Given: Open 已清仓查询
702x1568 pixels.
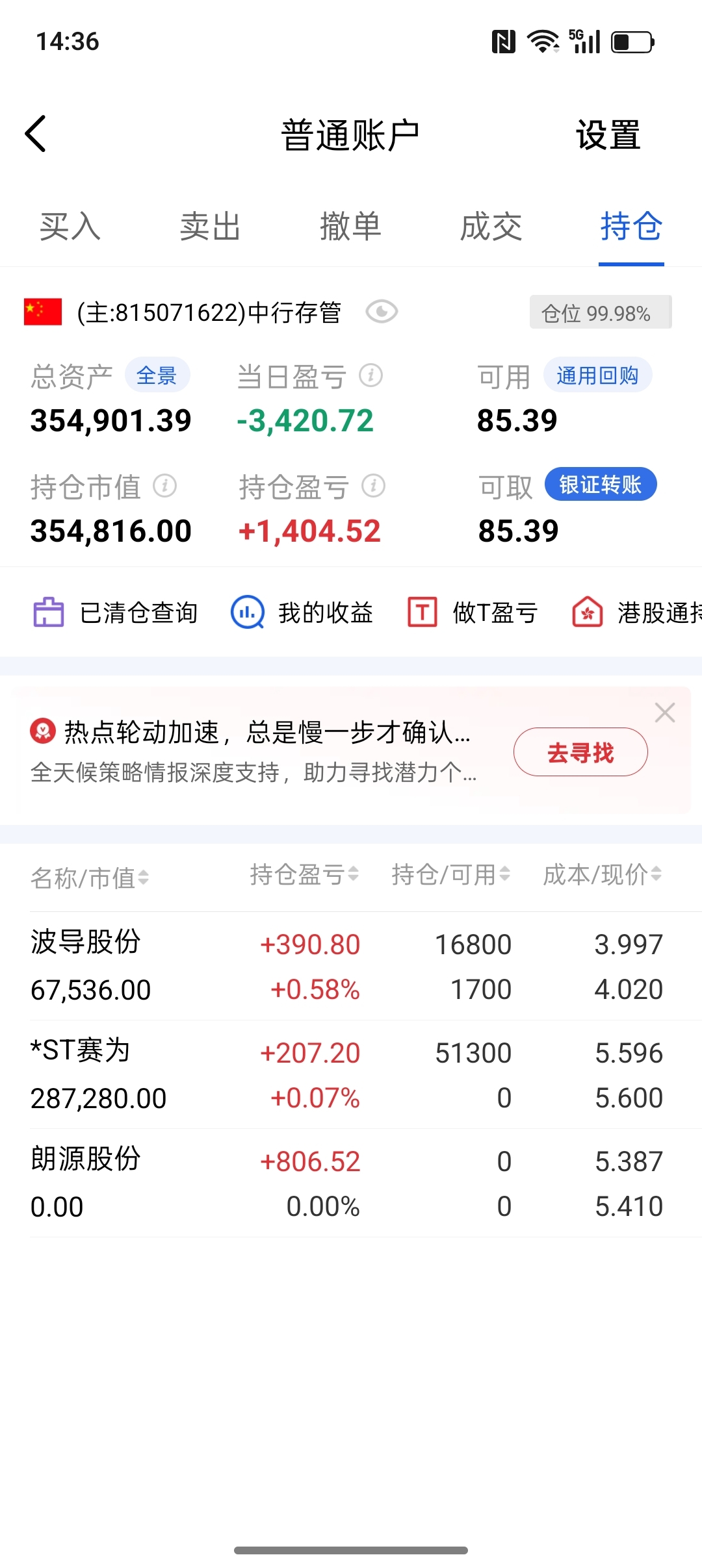Looking at the screenshot, I should click(115, 613).
